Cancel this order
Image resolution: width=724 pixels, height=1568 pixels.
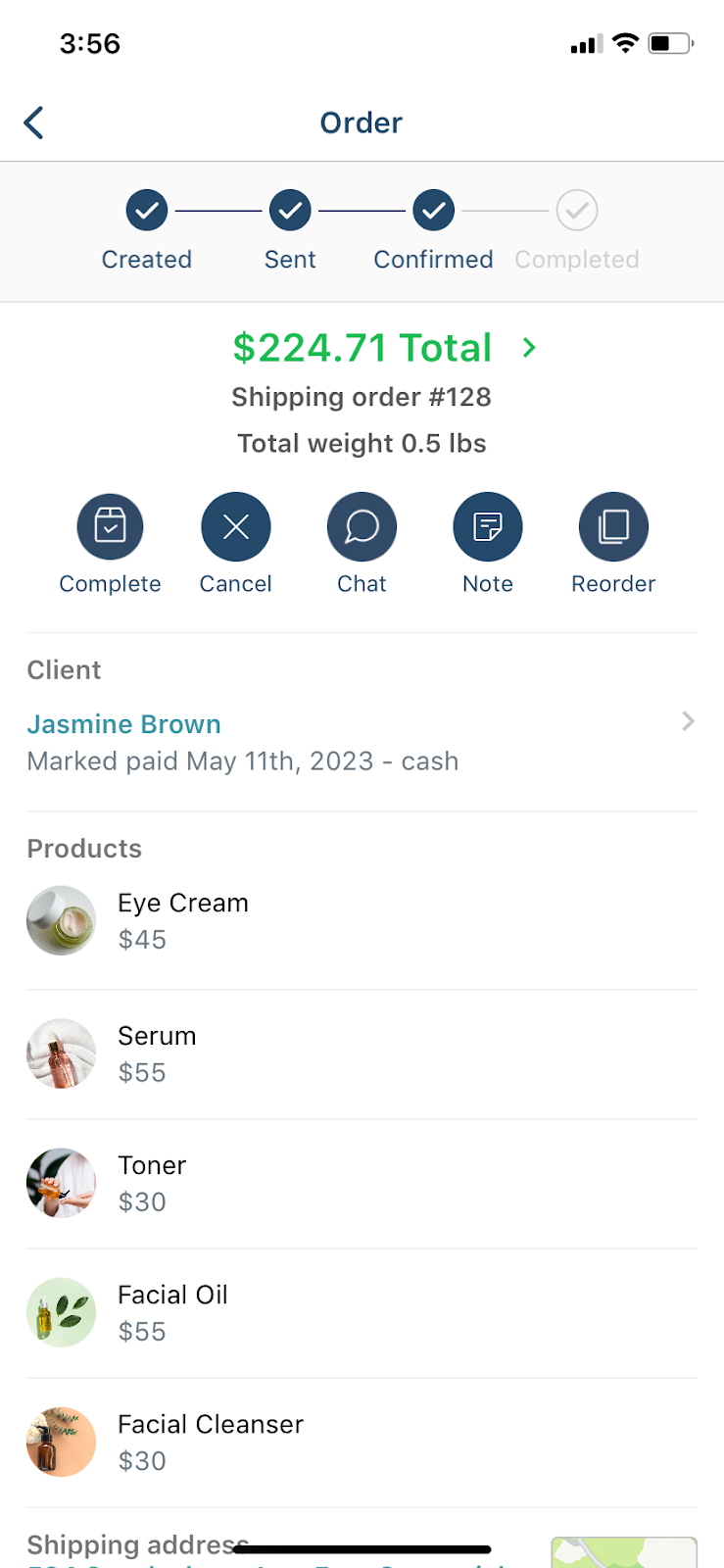click(x=235, y=544)
